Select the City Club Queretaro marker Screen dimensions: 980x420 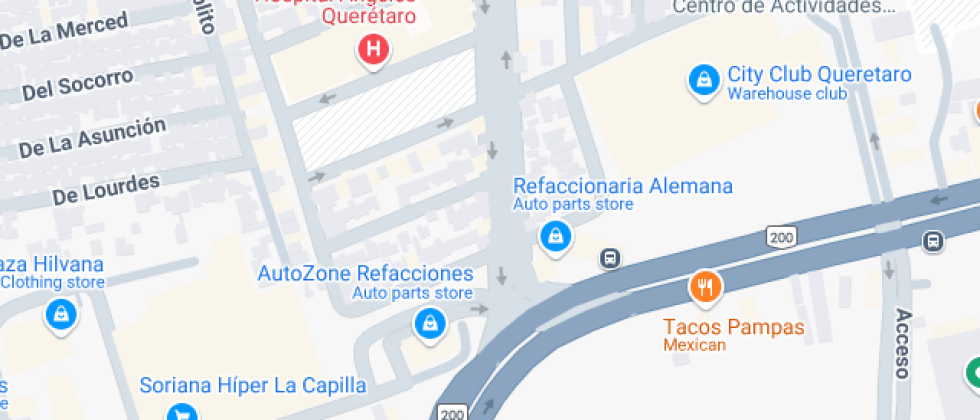[x=704, y=80]
